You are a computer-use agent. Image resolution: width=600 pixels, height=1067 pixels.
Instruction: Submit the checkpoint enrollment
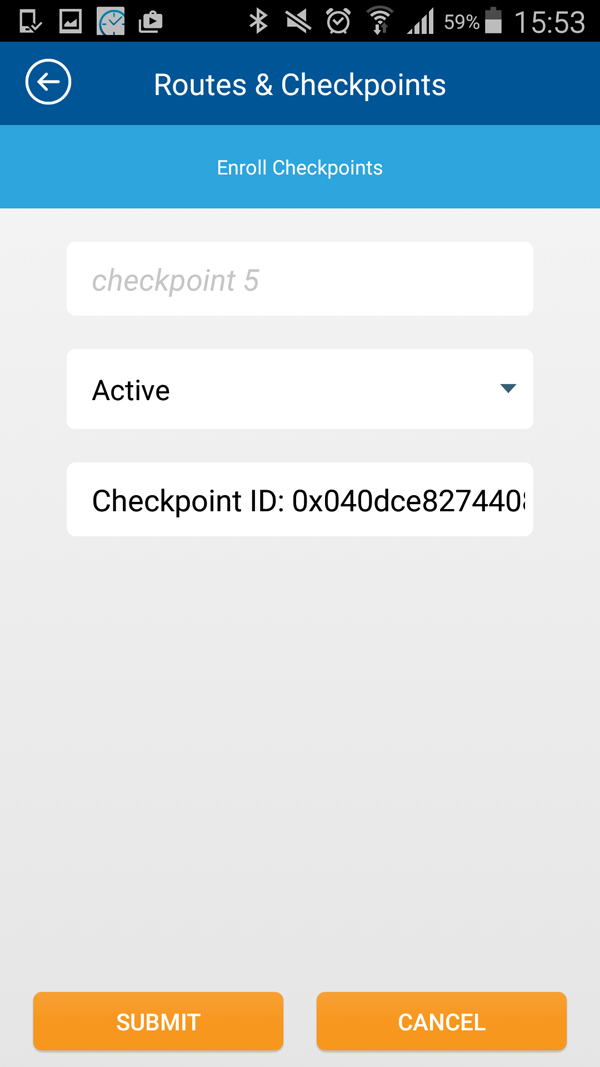tap(158, 1021)
